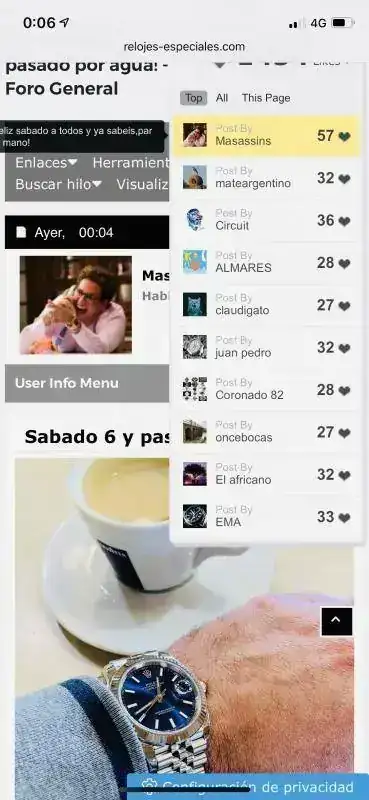Open post by juan pedro
Image resolution: width=369 pixels, height=800 pixels.
tap(267, 347)
